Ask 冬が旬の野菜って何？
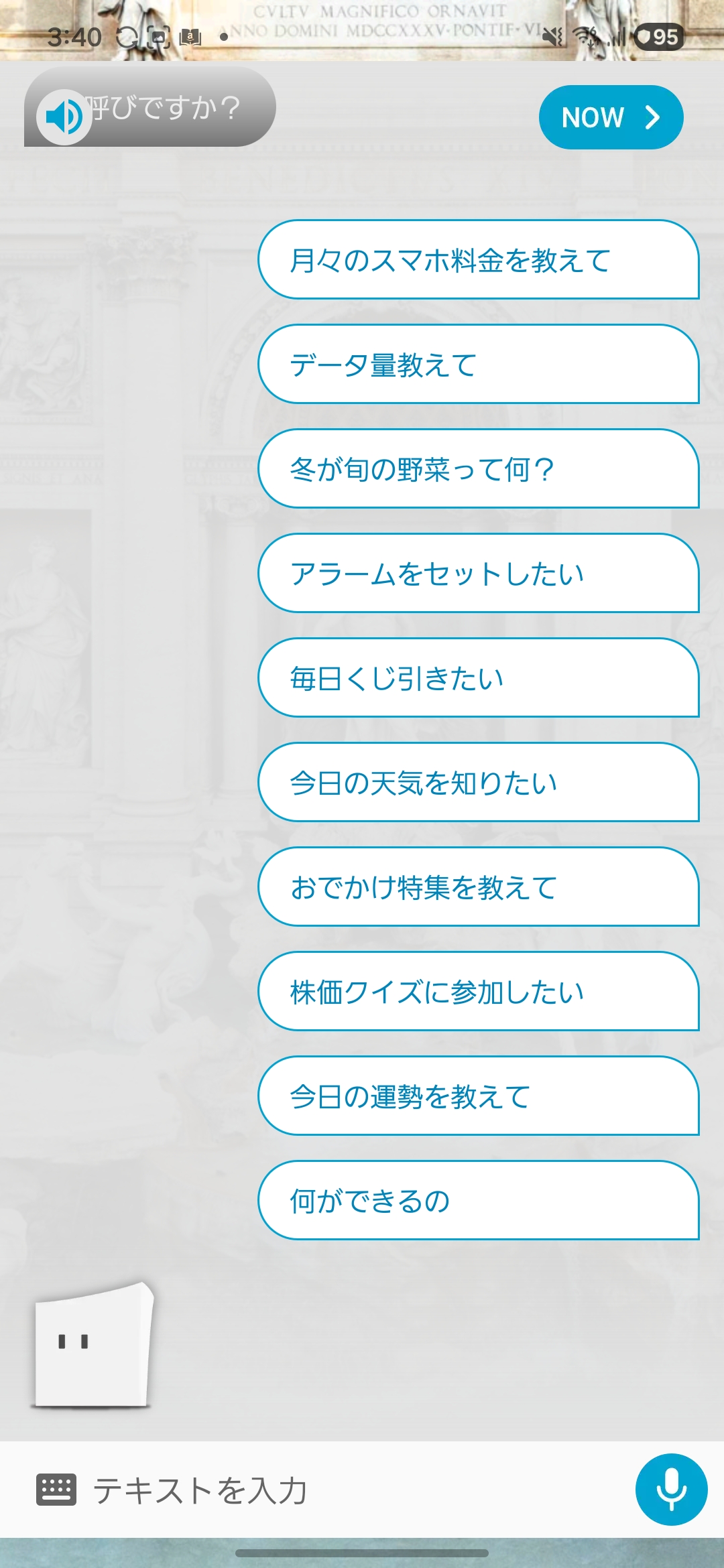Image resolution: width=724 pixels, height=1568 pixels. pos(478,469)
